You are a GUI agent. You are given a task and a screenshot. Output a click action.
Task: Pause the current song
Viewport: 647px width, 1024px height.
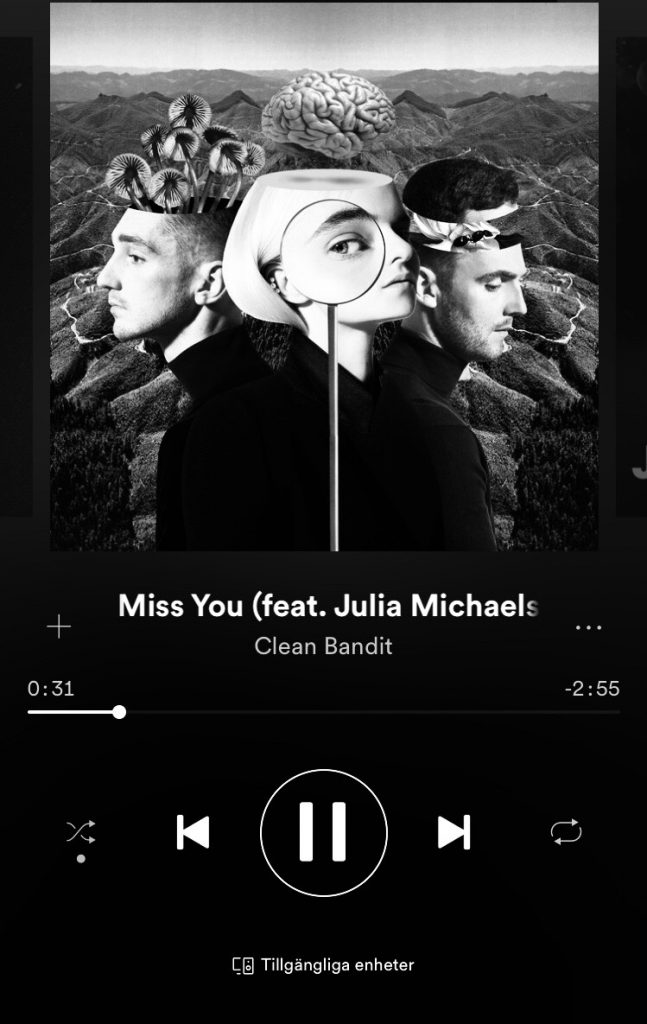click(323, 832)
